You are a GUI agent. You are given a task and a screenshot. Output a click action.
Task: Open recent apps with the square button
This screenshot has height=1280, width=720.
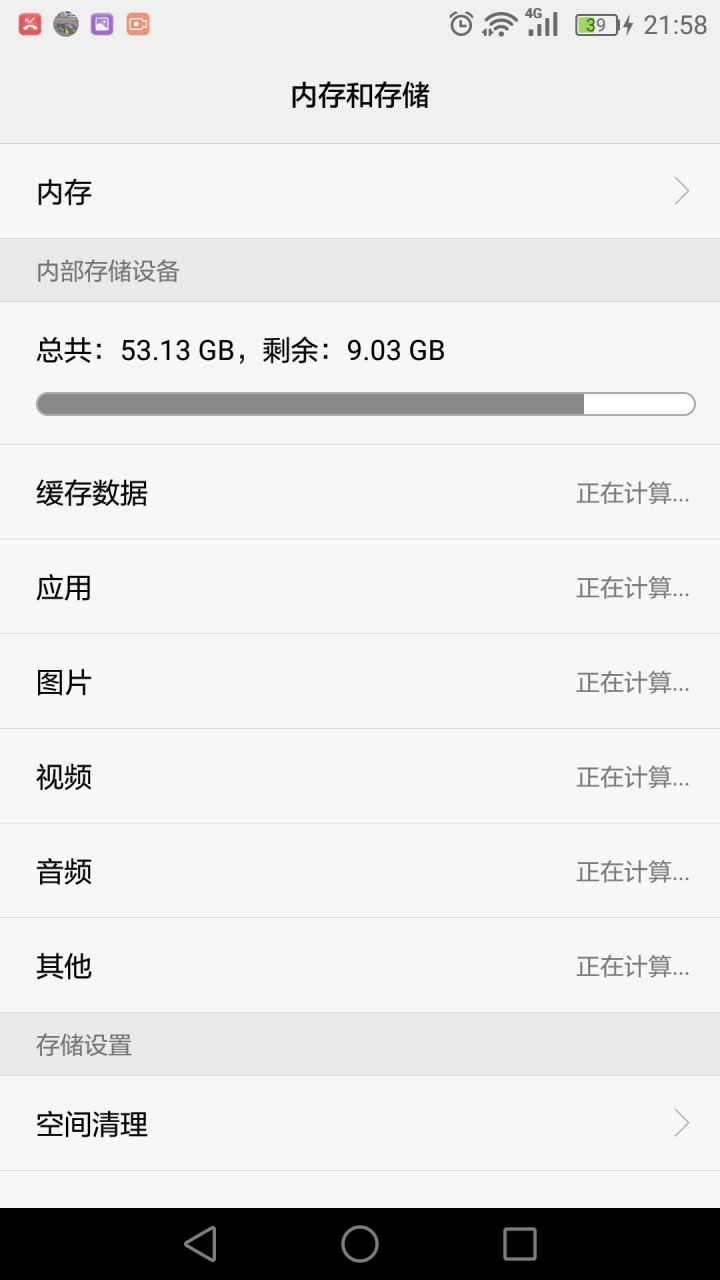click(519, 1243)
